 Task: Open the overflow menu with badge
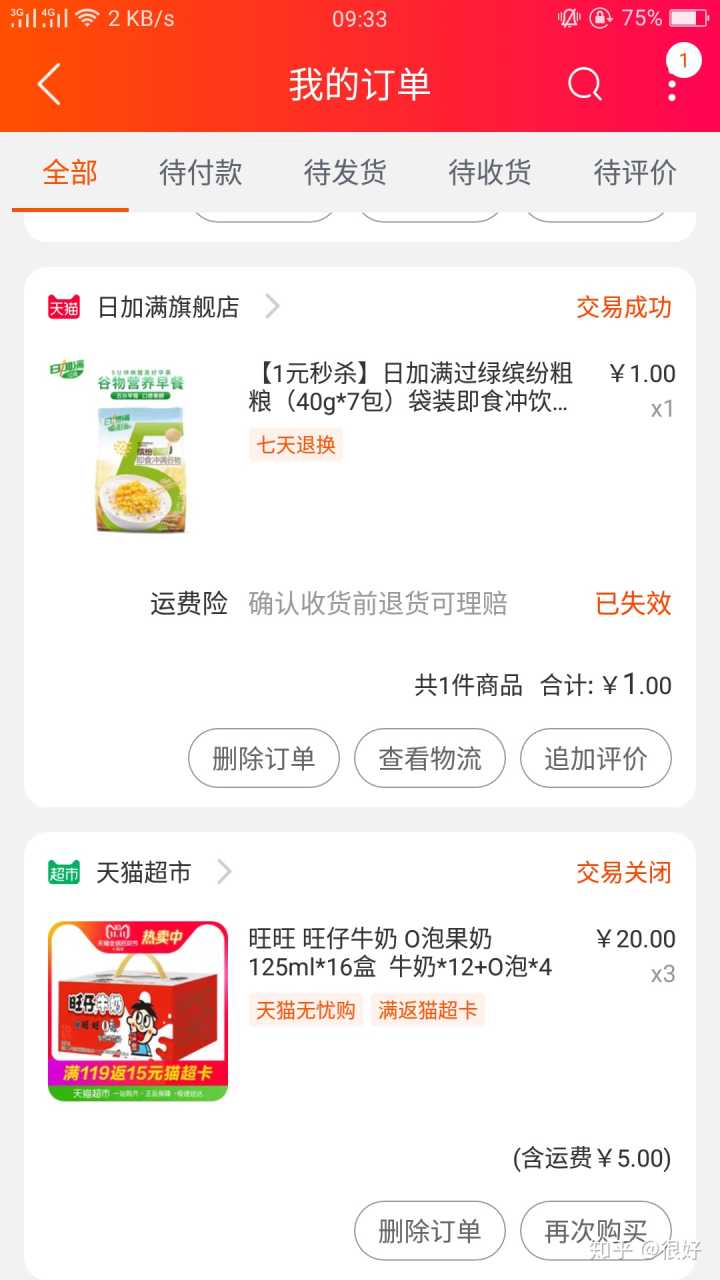click(x=673, y=82)
